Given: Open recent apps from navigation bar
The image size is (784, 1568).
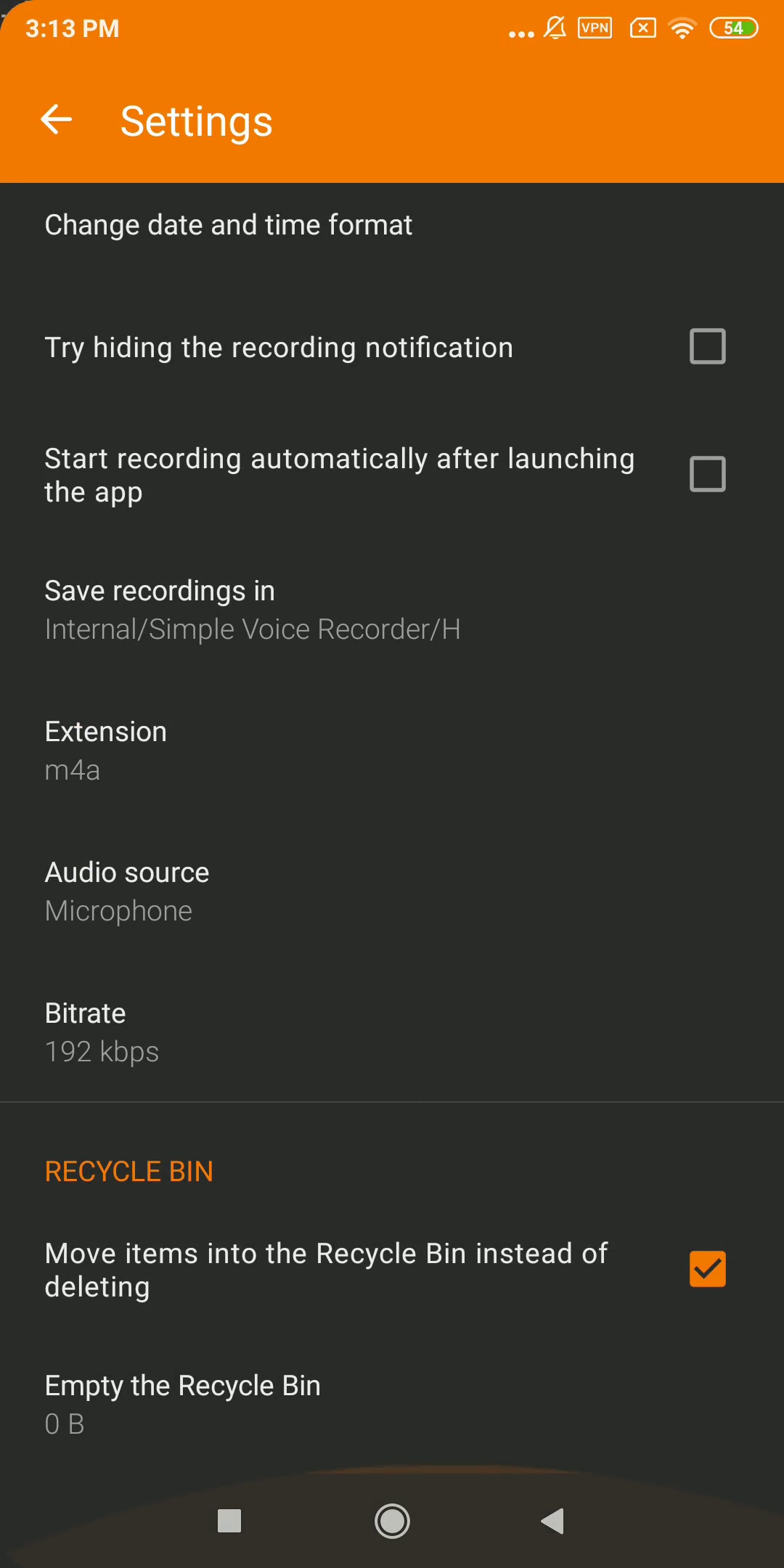Looking at the screenshot, I should (229, 1521).
